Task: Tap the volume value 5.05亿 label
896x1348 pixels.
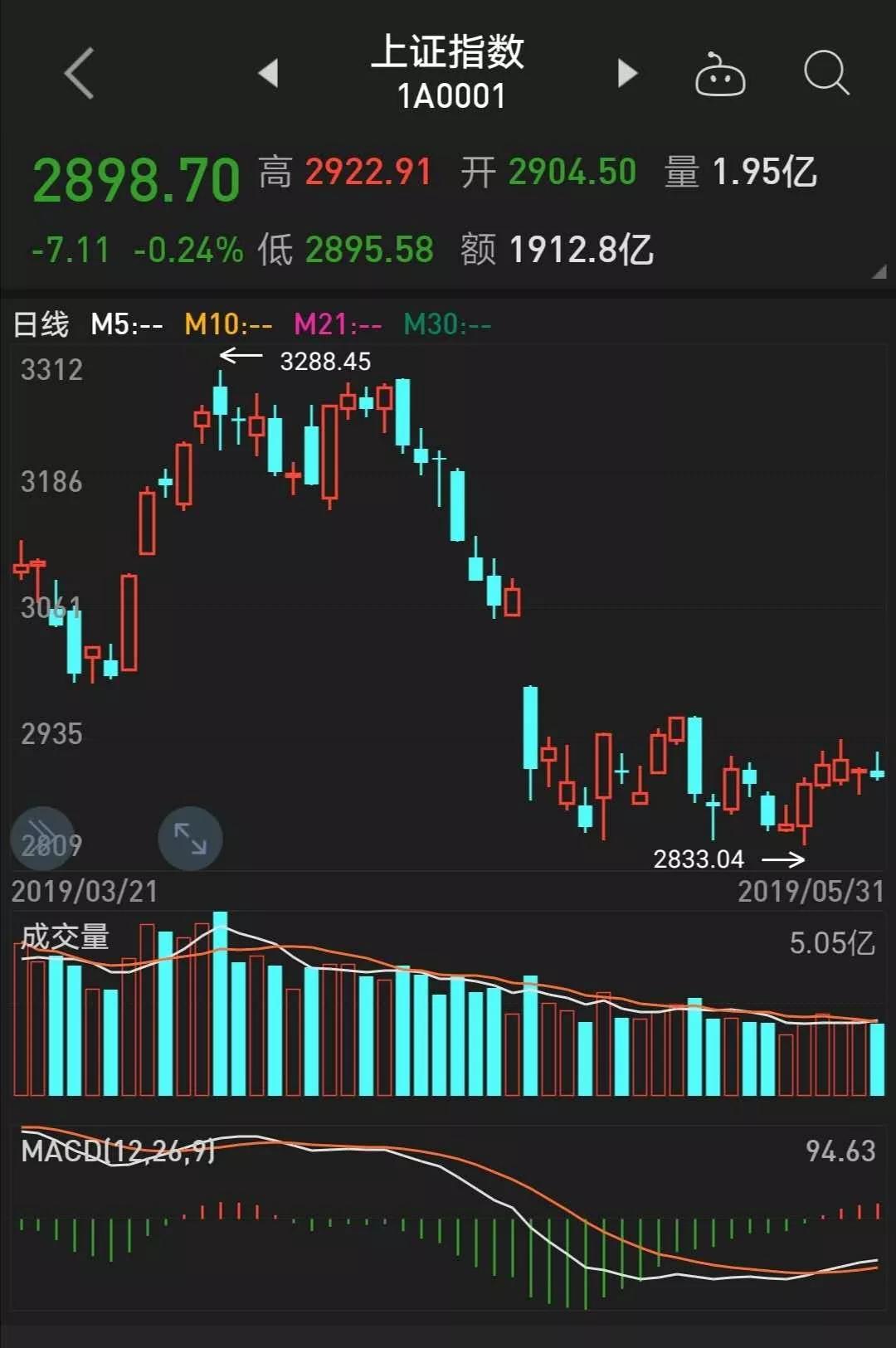Action: [831, 943]
